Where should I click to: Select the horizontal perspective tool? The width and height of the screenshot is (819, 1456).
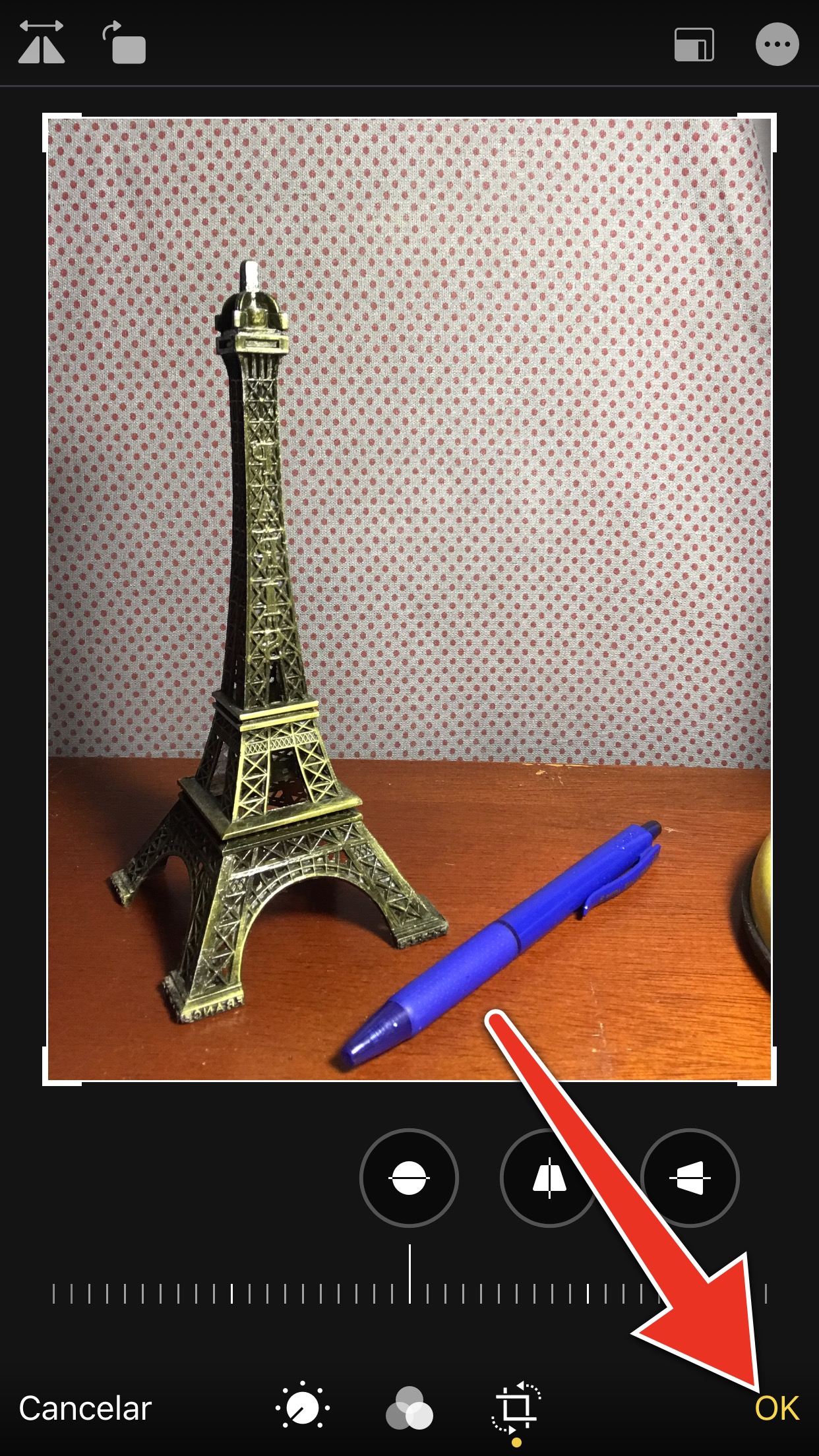(690, 1178)
